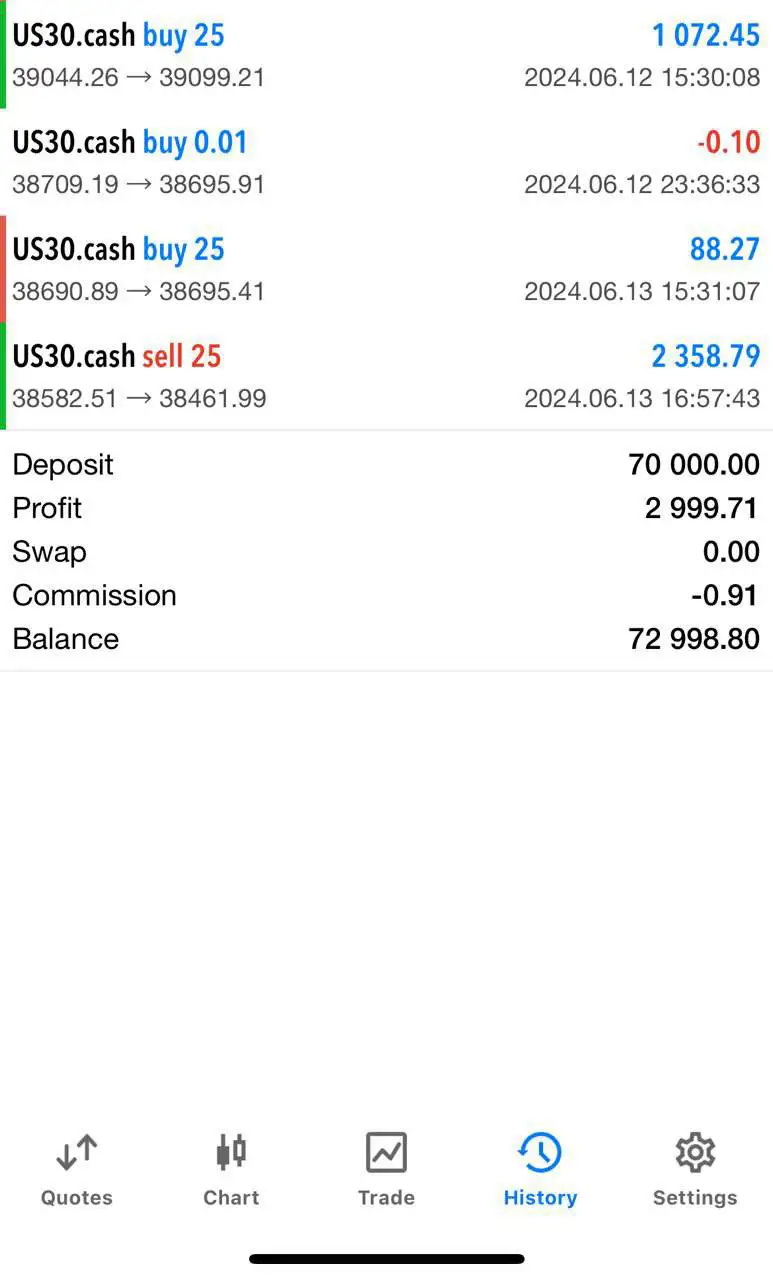Image resolution: width=773 pixels, height=1280 pixels.
Task: Expand the buy 25 trade with 88.27 profit
Action: (386, 269)
